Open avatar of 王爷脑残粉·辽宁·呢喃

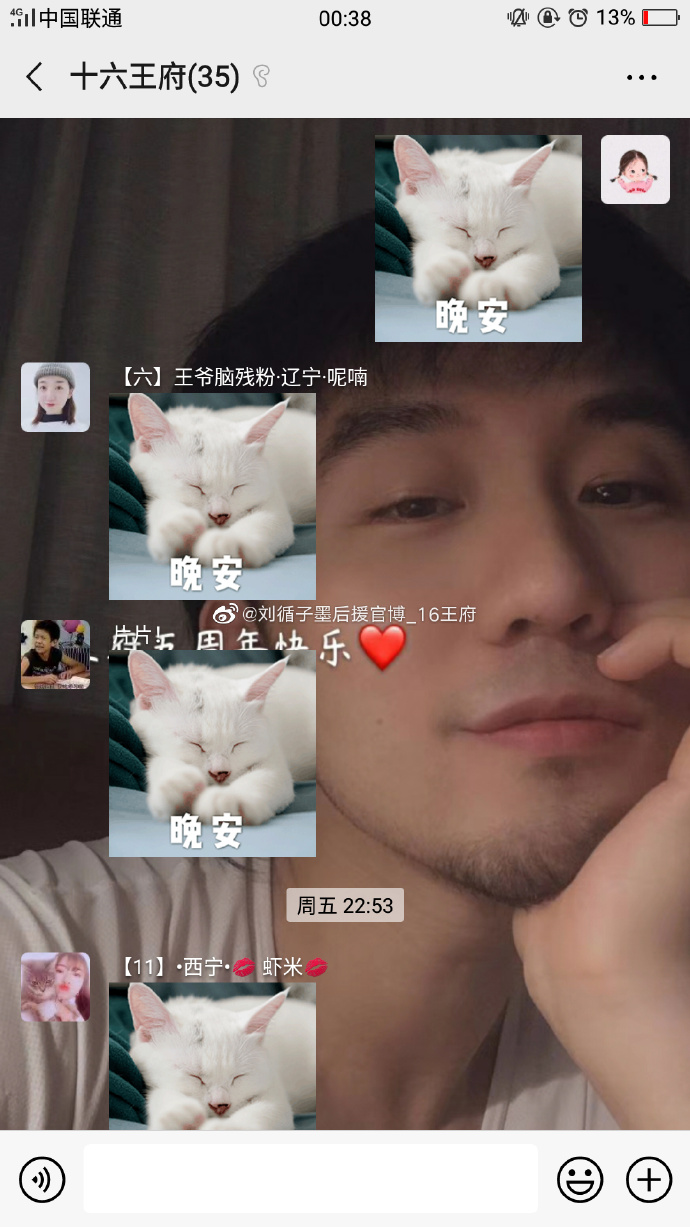pos(55,397)
